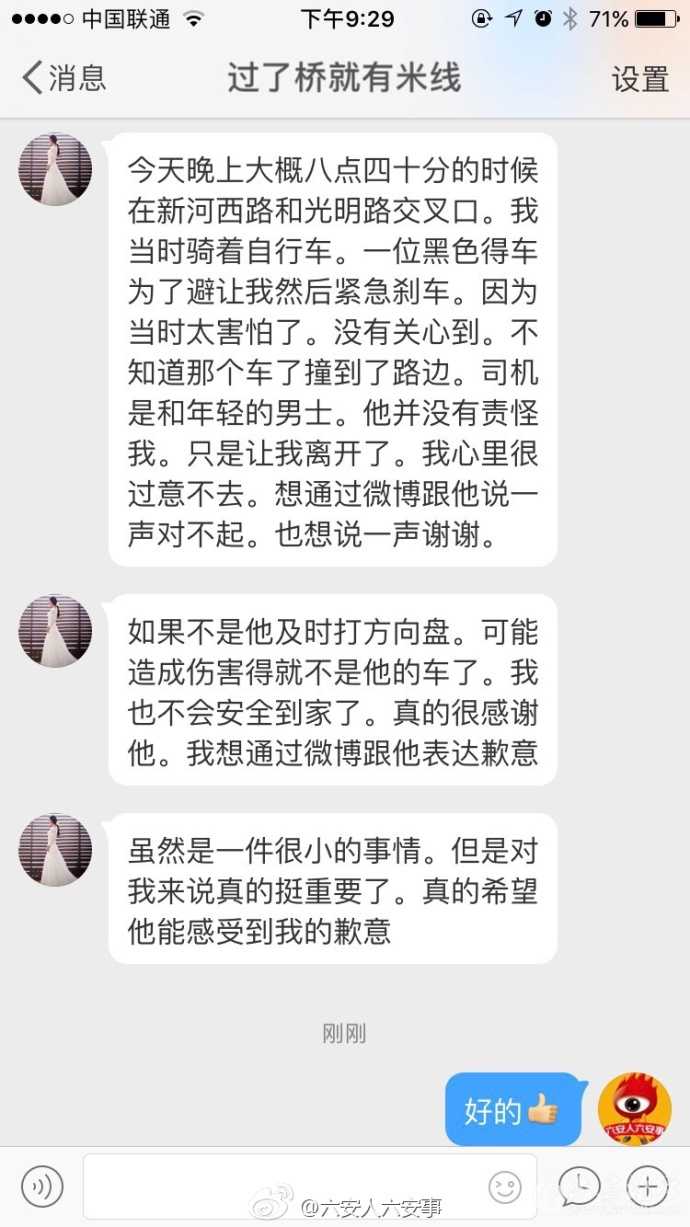Viewport: 690px width, 1227px height.
Task: Open 设置 for this chat
Action: click(640, 78)
